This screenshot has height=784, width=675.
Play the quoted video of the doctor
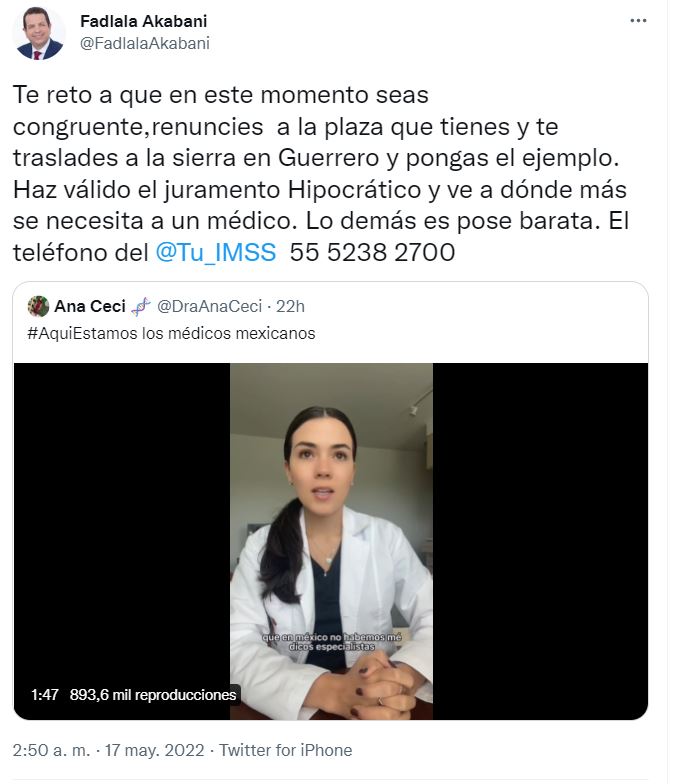331,540
